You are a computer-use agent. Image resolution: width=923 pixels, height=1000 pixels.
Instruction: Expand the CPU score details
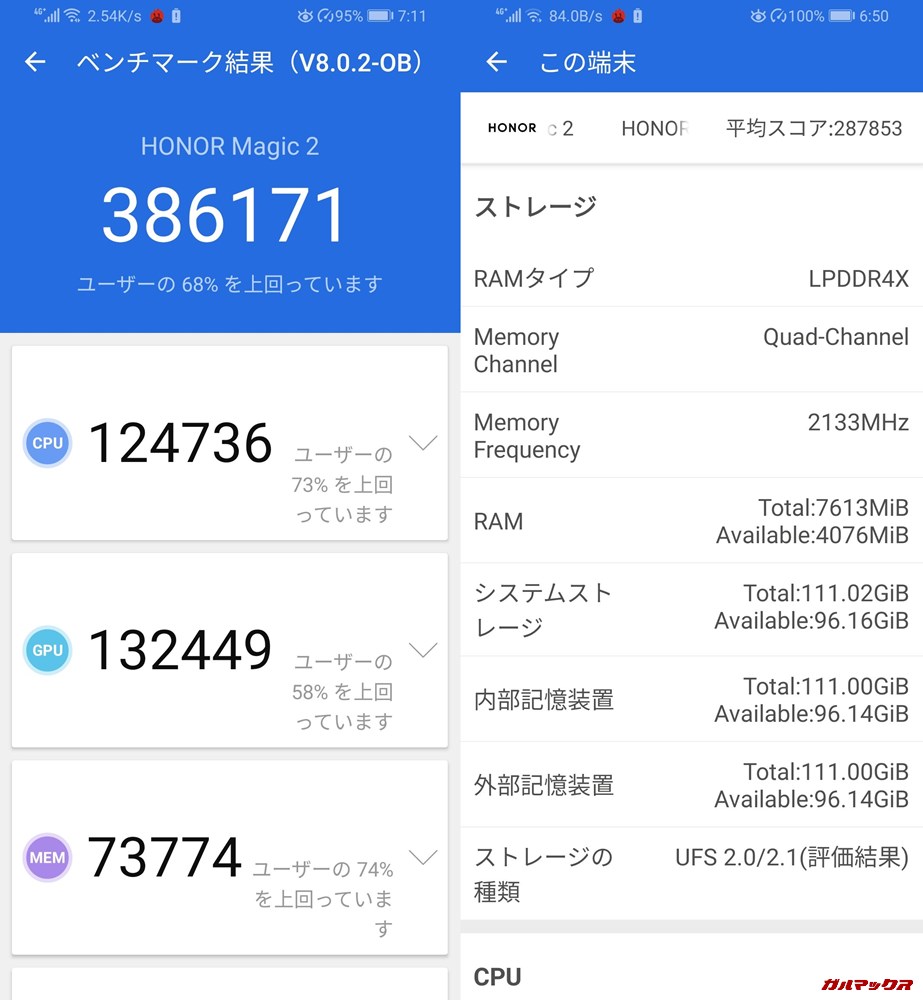pyautogui.click(x=423, y=443)
